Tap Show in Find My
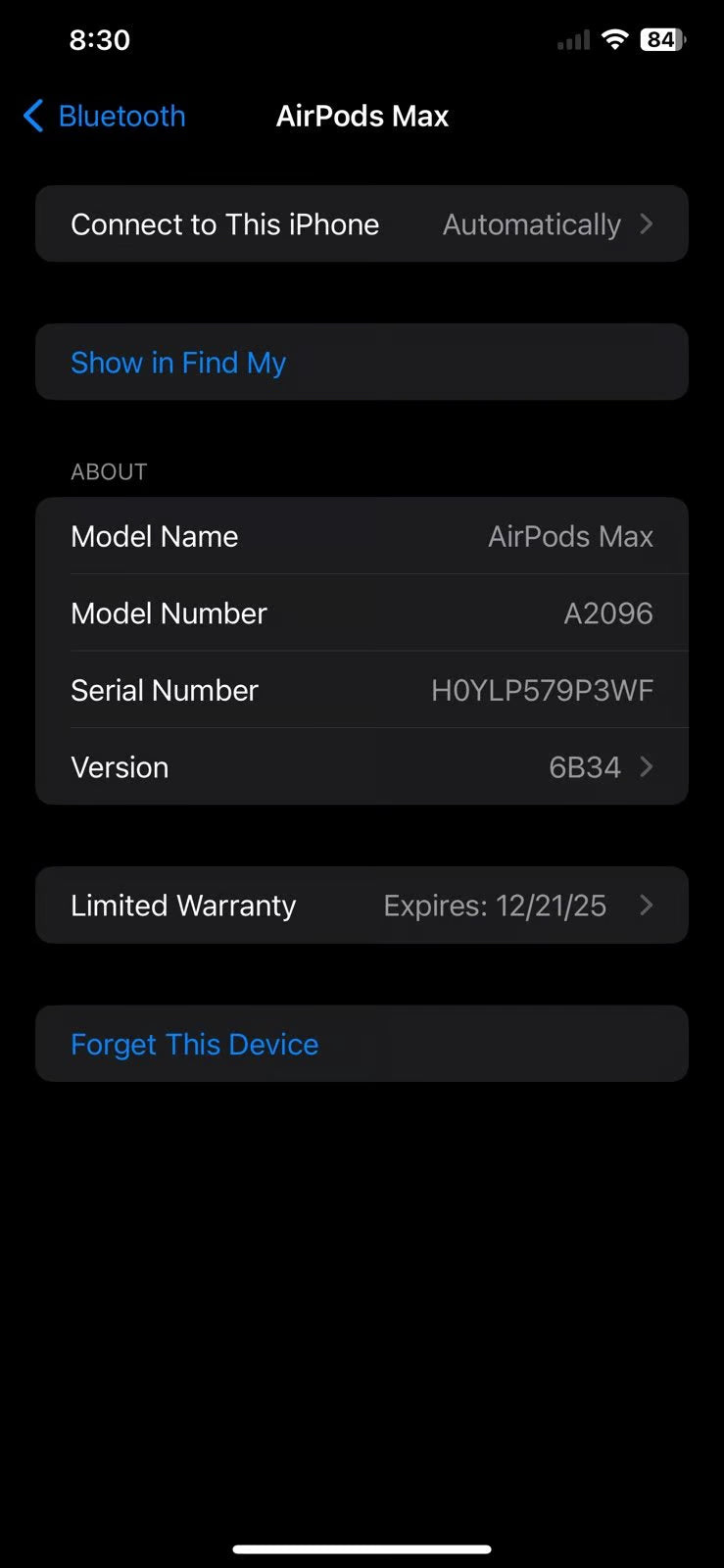Screen dimensions: 724x1568 pos(177,363)
